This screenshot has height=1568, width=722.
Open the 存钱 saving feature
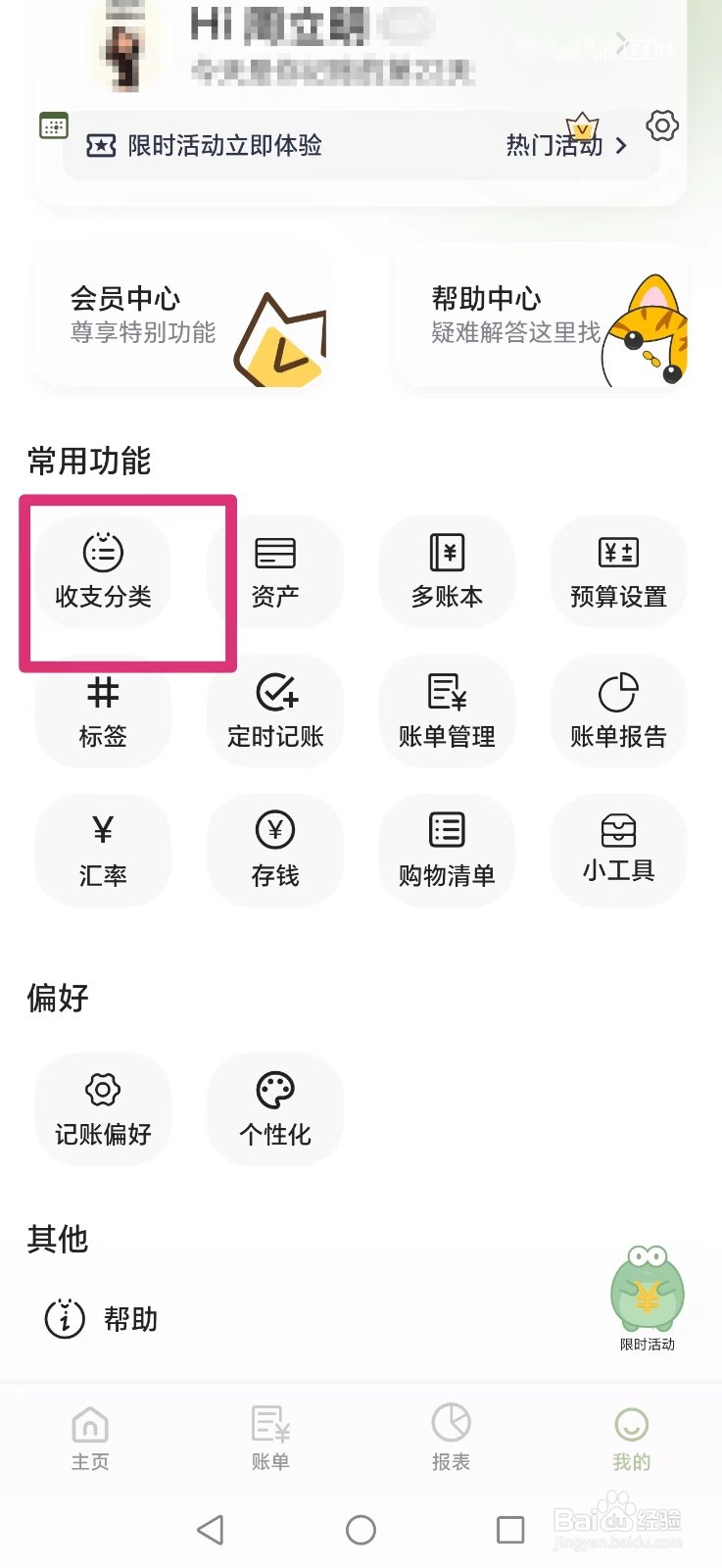click(x=275, y=851)
